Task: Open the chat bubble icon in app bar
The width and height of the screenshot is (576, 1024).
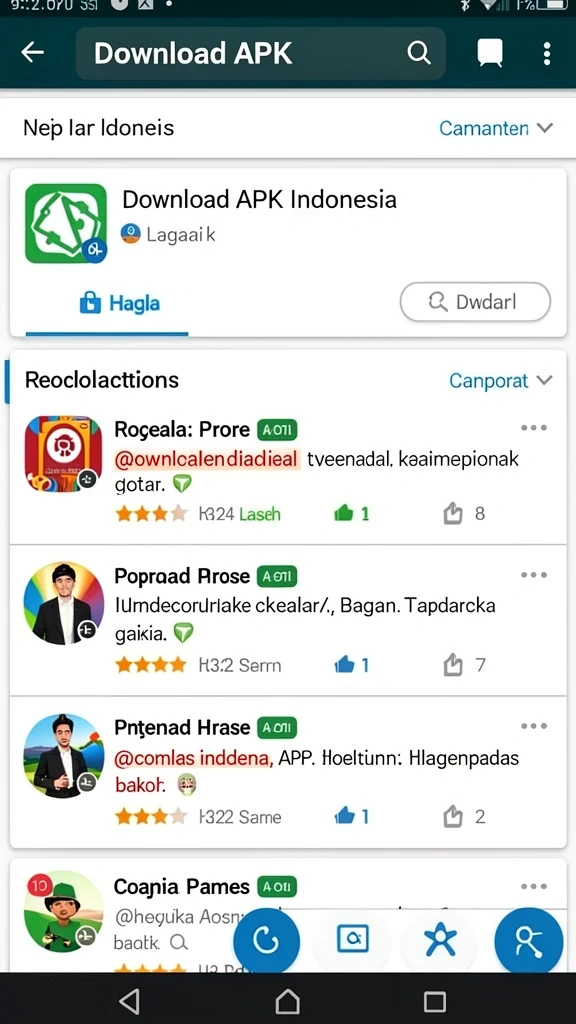Action: tap(490, 53)
